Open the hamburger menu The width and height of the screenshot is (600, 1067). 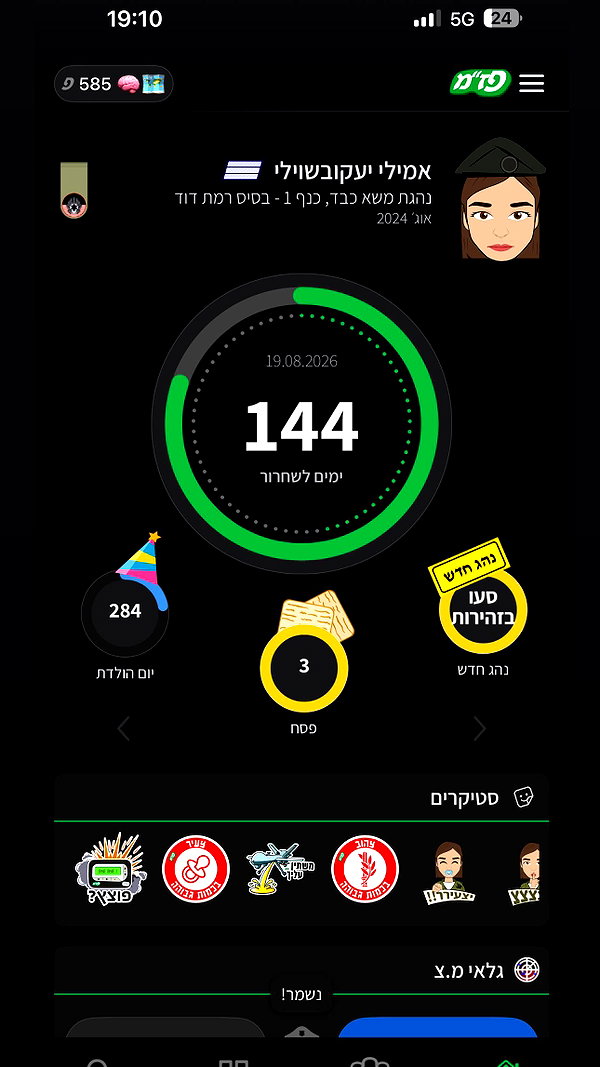531,83
